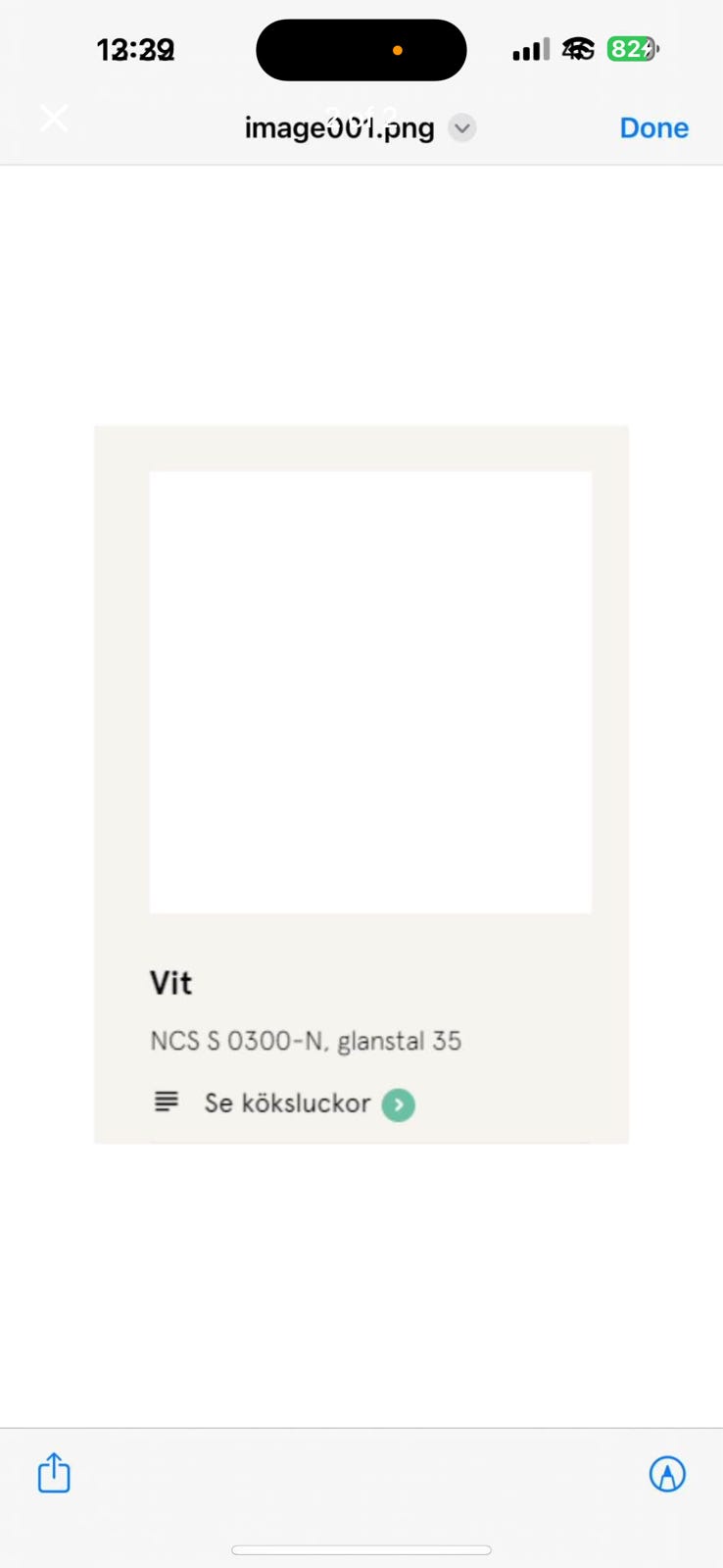Tap the NCS S 0300-N description text

coord(305,1041)
